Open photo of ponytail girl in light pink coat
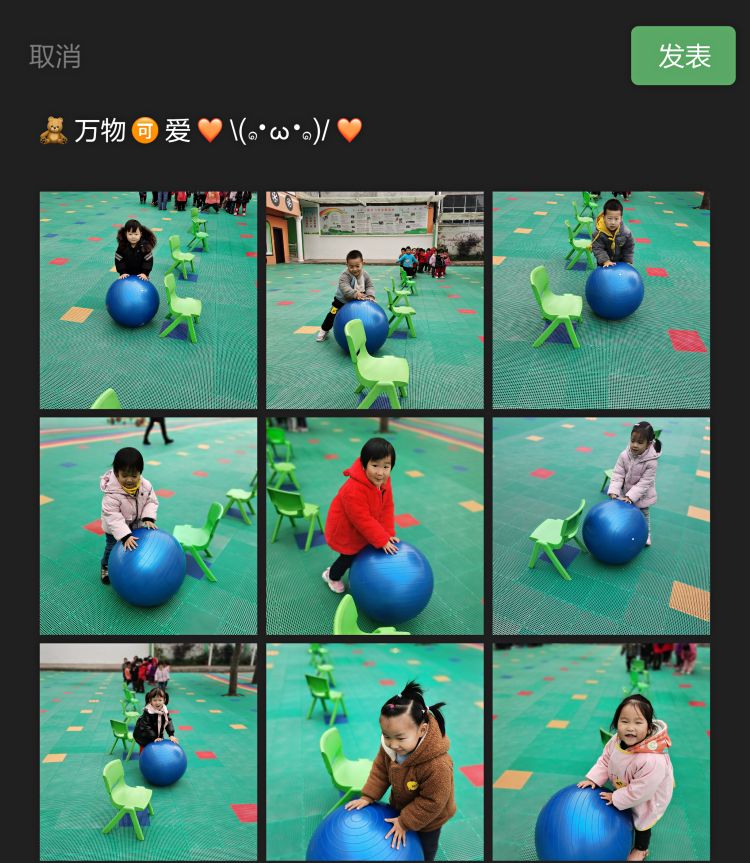Image resolution: width=750 pixels, height=863 pixels. tap(601, 526)
